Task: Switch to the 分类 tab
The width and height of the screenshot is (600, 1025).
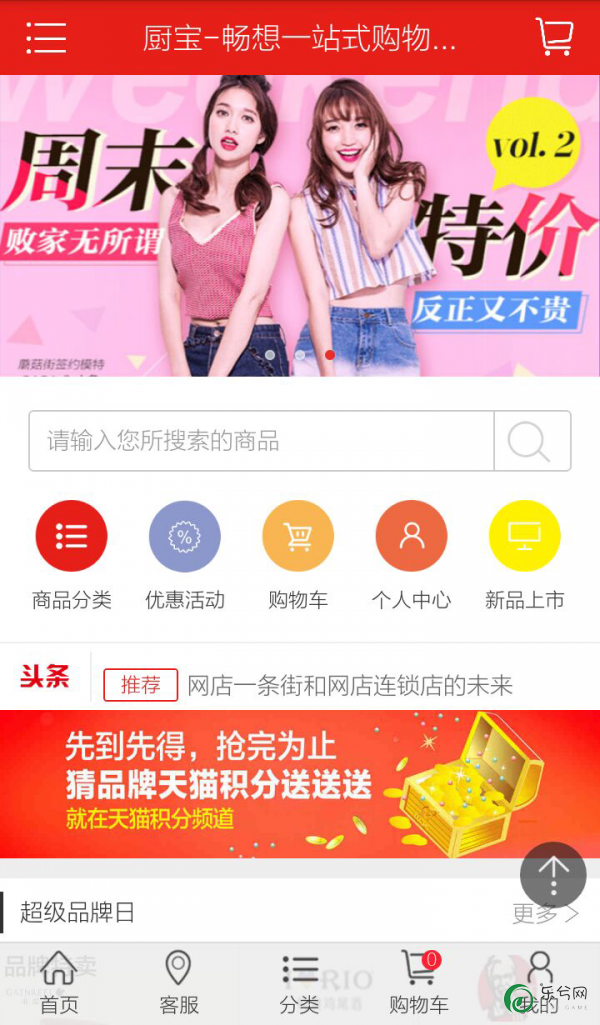Action: click(x=299, y=984)
